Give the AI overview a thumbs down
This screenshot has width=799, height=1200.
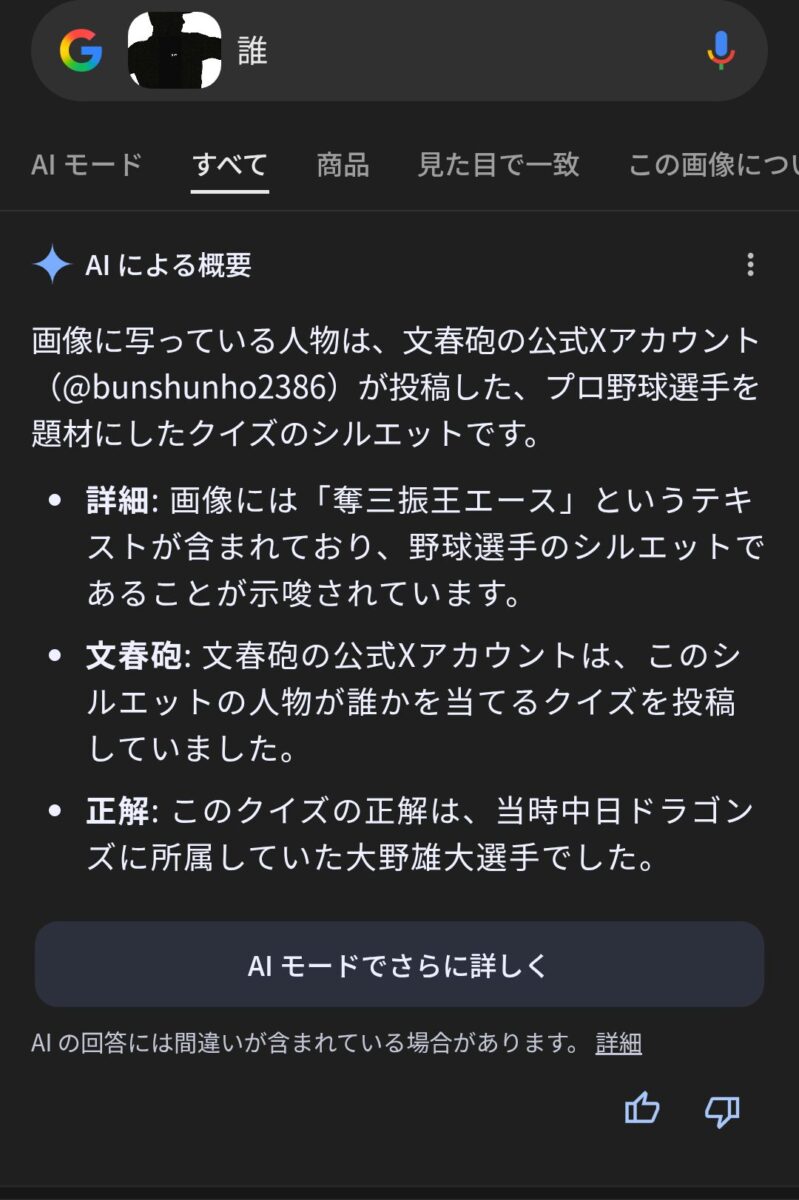click(722, 1109)
